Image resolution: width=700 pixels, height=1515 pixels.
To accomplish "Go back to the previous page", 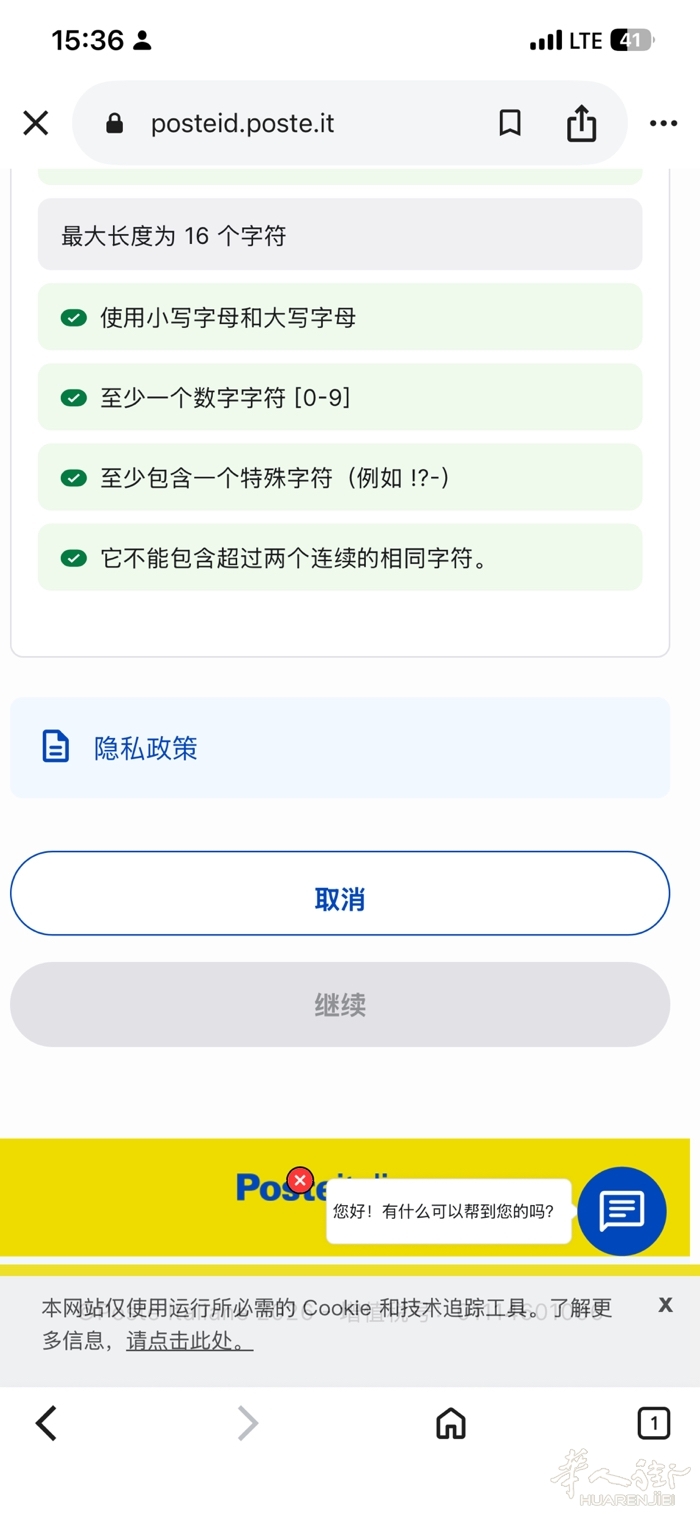I will click(46, 1422).
